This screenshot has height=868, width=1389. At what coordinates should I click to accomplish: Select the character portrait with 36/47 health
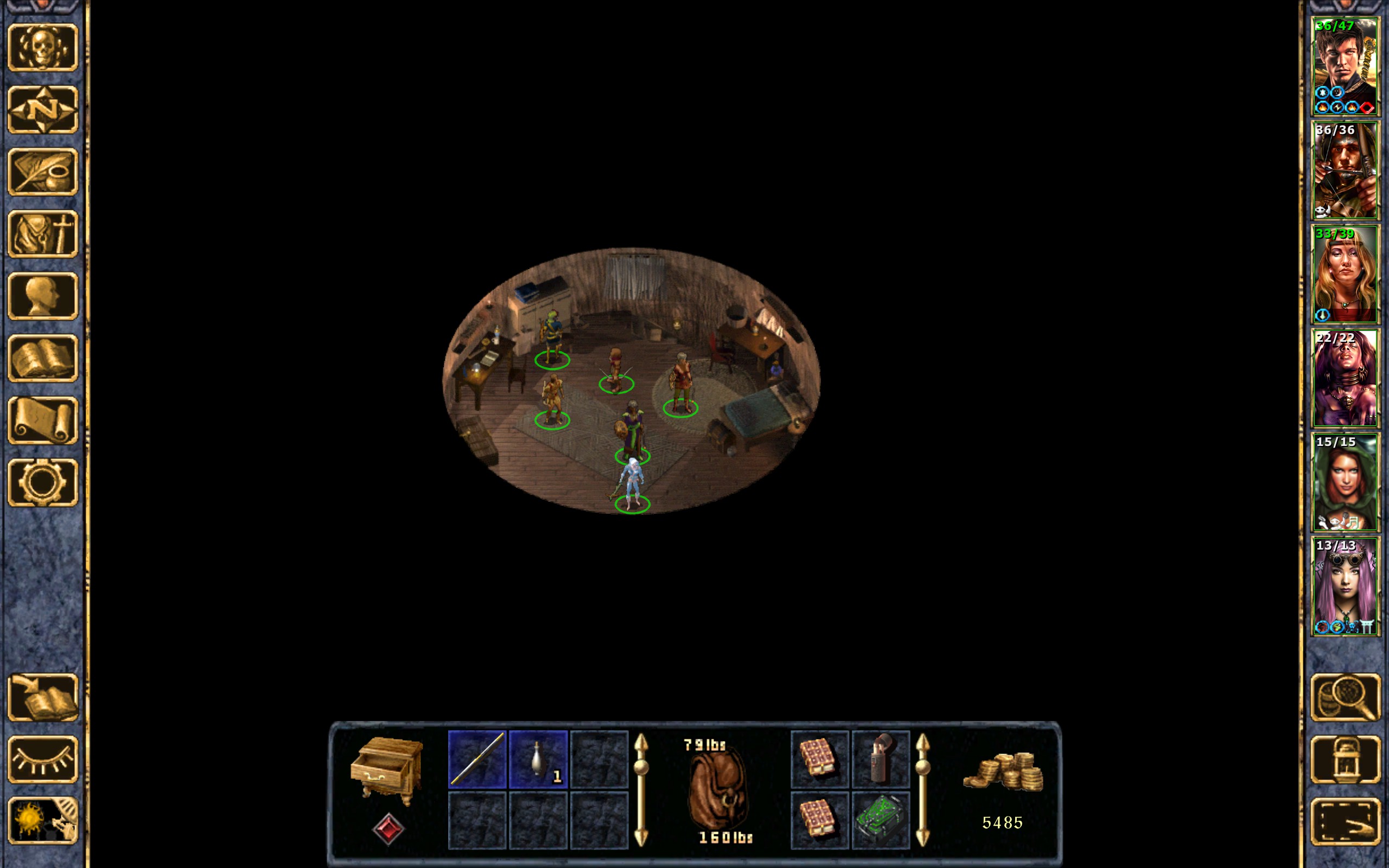click(1345, 67)
